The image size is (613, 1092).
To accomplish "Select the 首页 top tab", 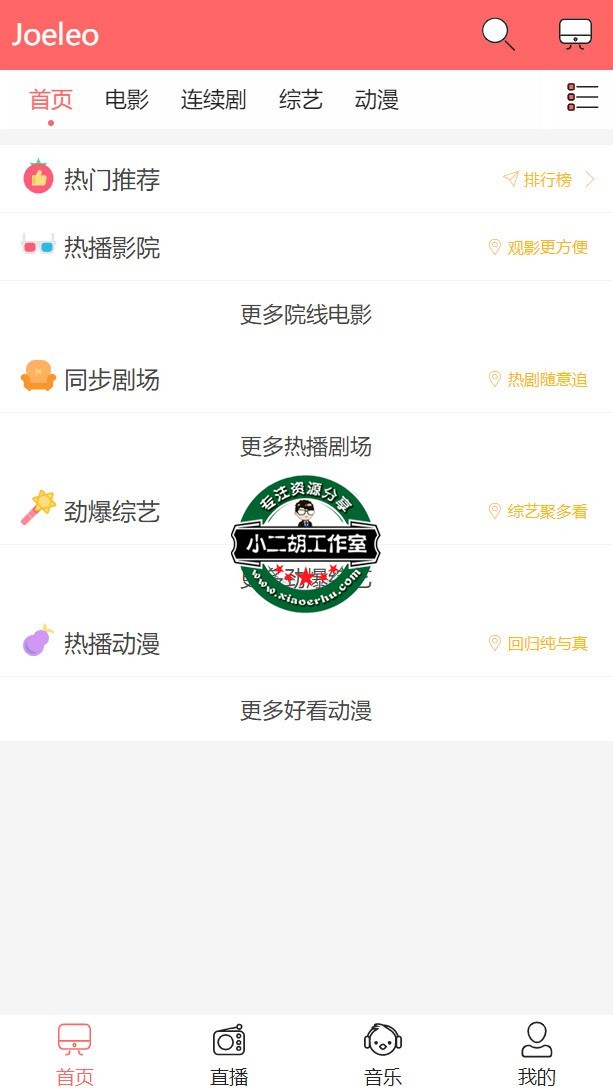I will pos(51,100).
